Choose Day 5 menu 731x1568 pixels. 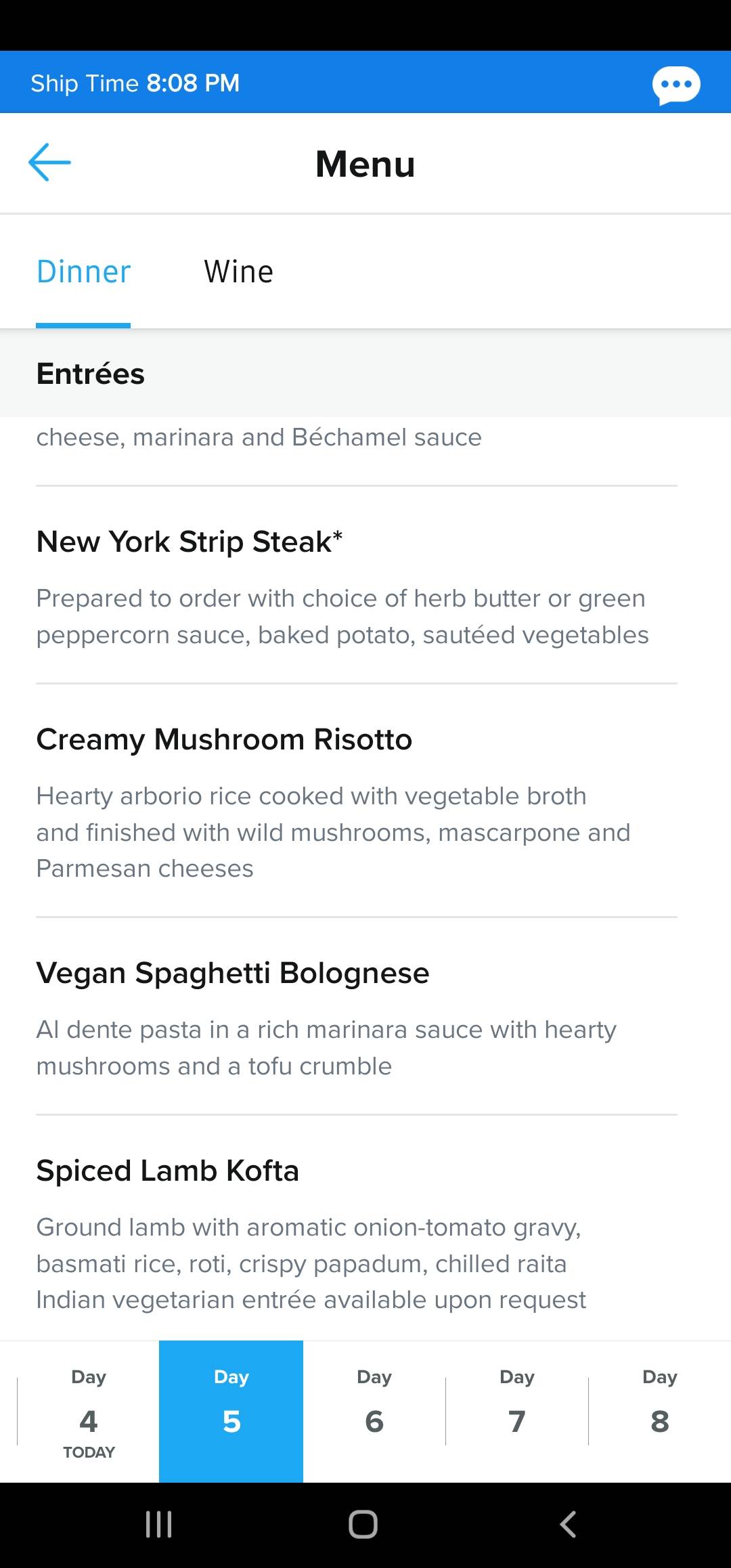click(231, 1412)
